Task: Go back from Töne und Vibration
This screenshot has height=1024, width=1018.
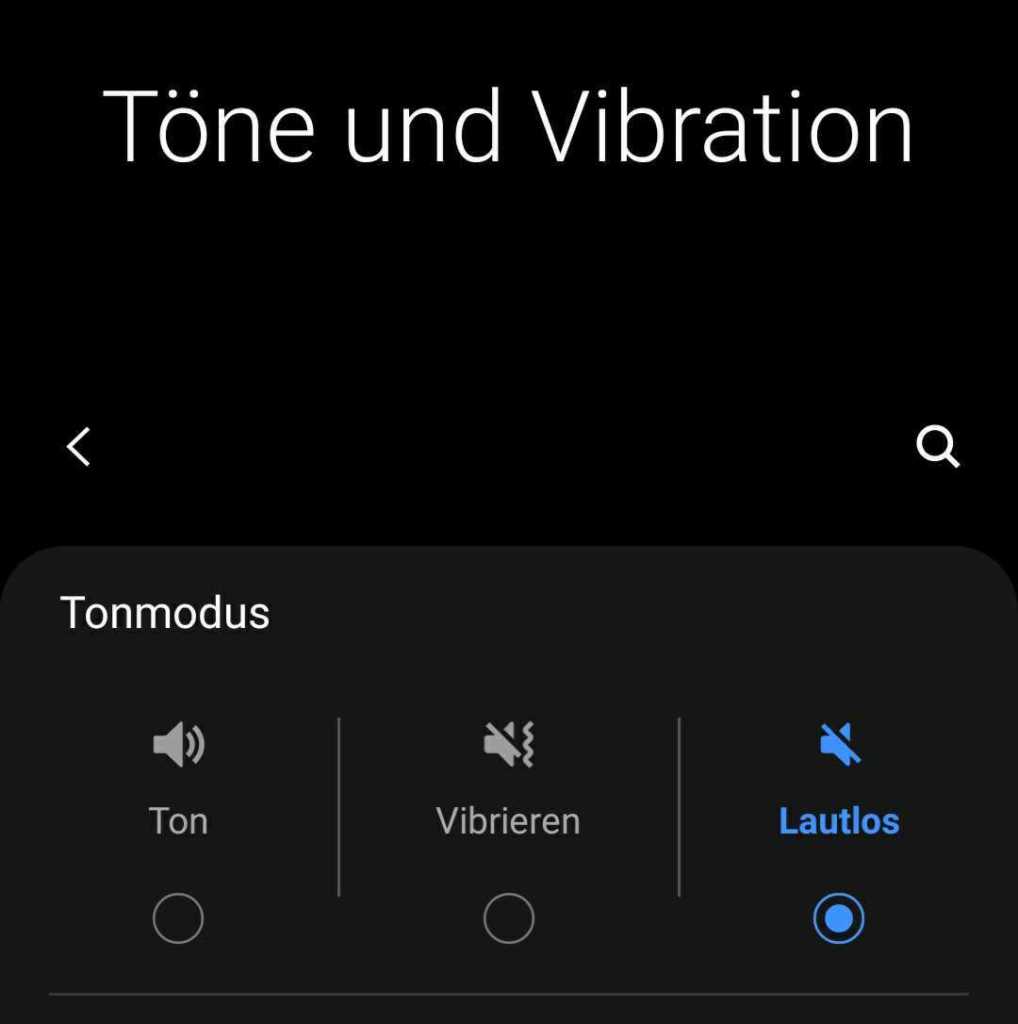Action: coord(79,446)
